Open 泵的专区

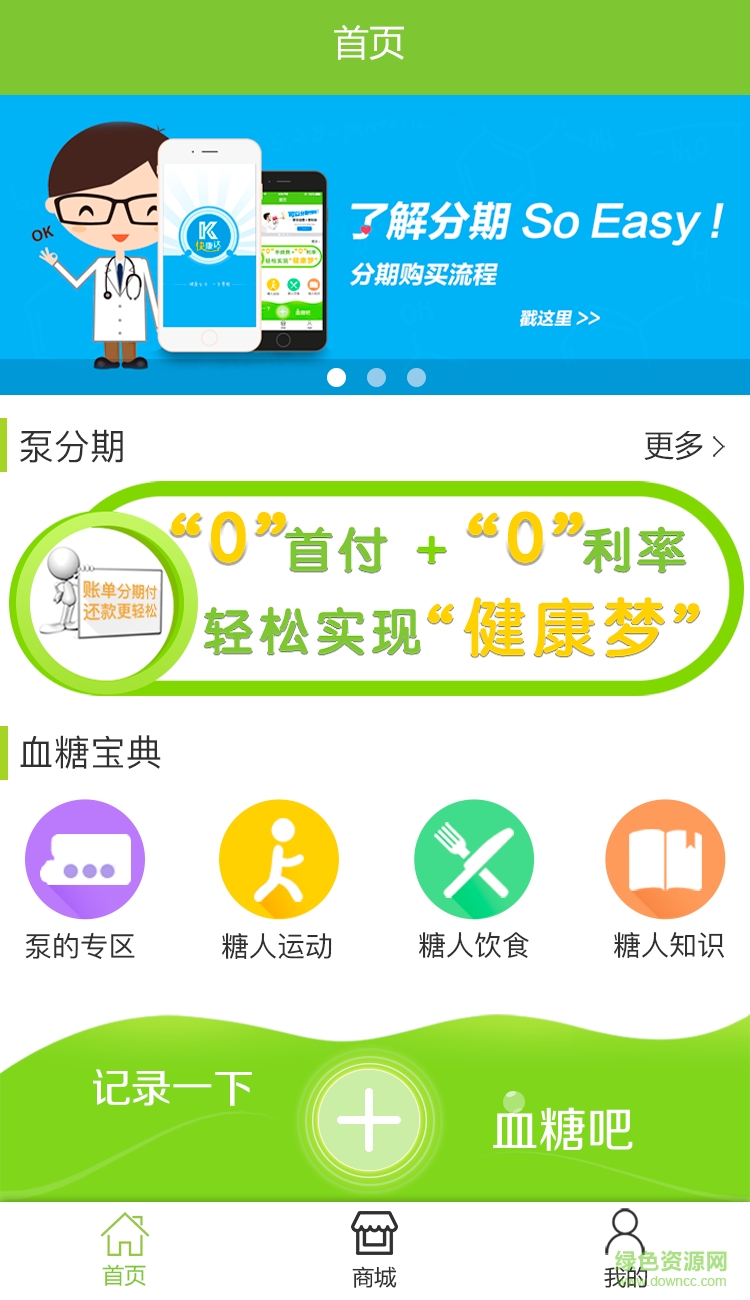(84, 879)
